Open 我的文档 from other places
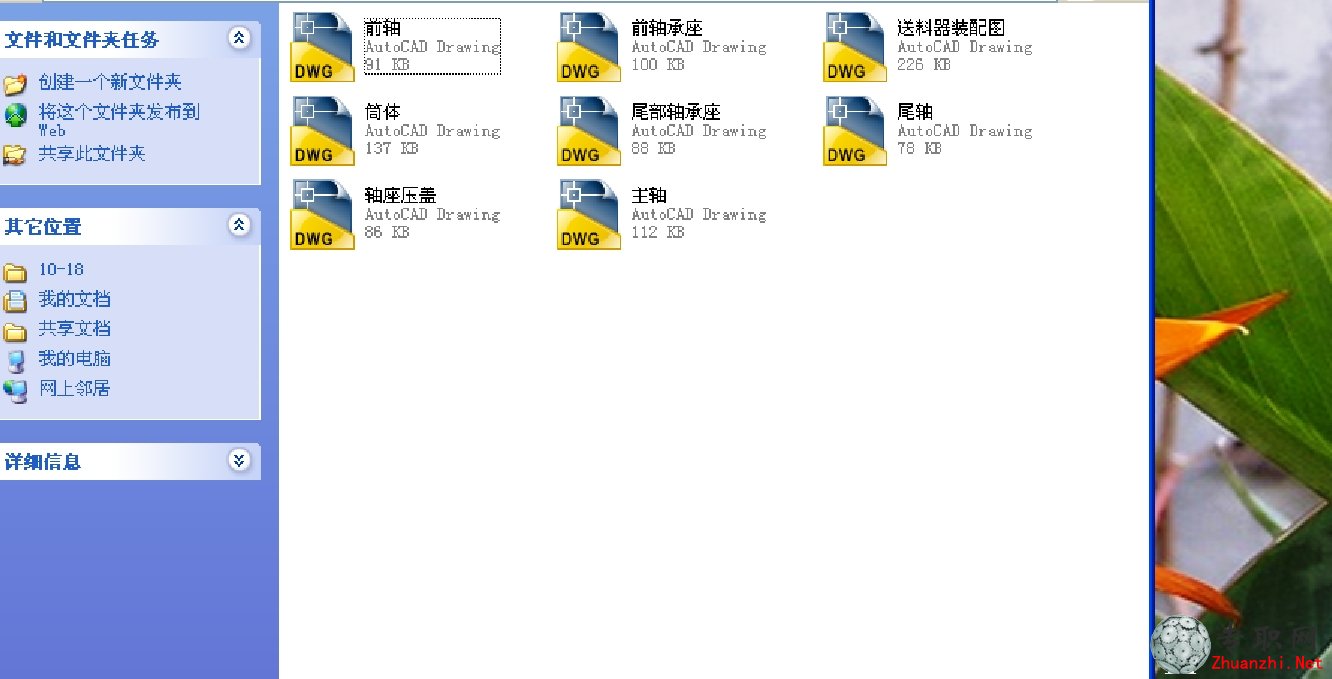This screenshot has width=1332, height=679. 74,299
